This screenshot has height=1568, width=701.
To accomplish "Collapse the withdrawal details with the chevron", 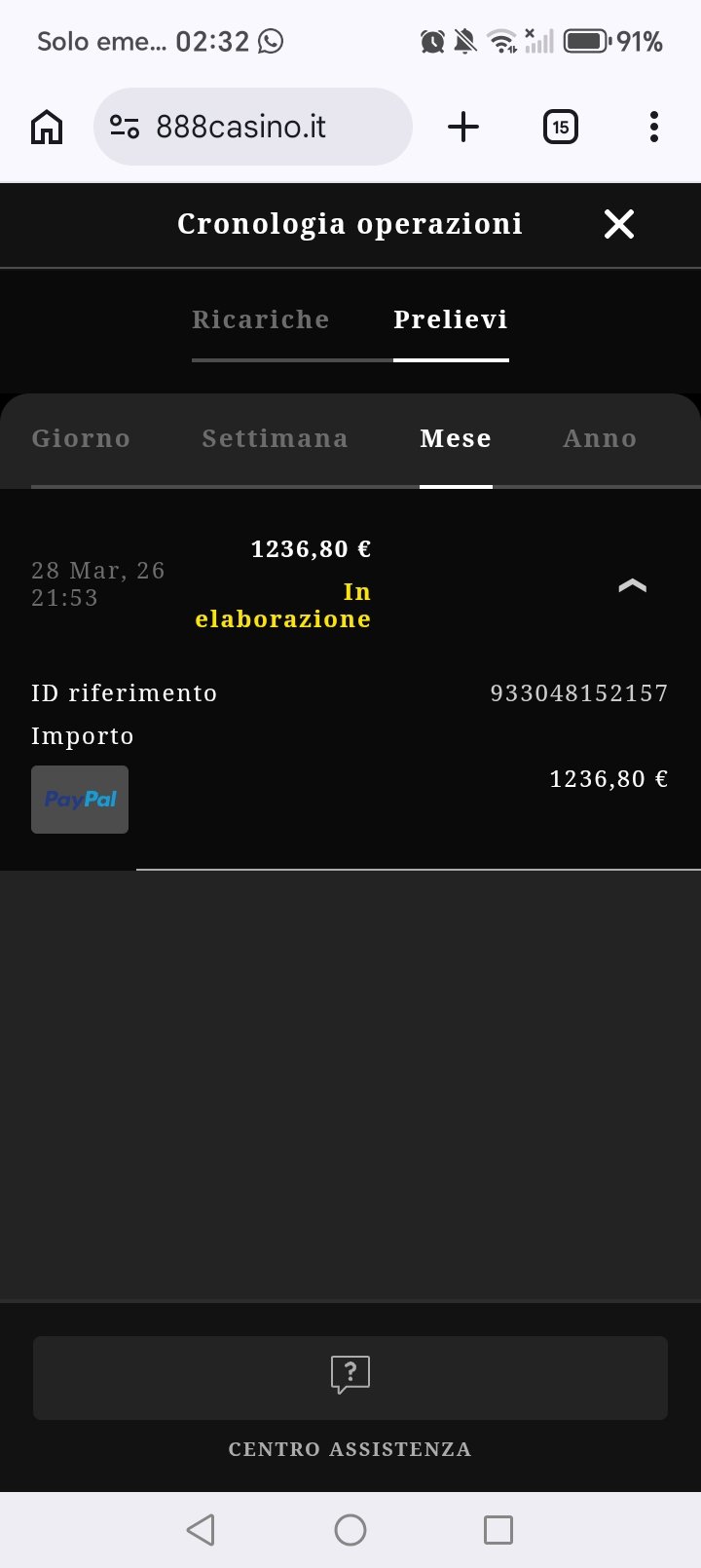I will point(632,585).
